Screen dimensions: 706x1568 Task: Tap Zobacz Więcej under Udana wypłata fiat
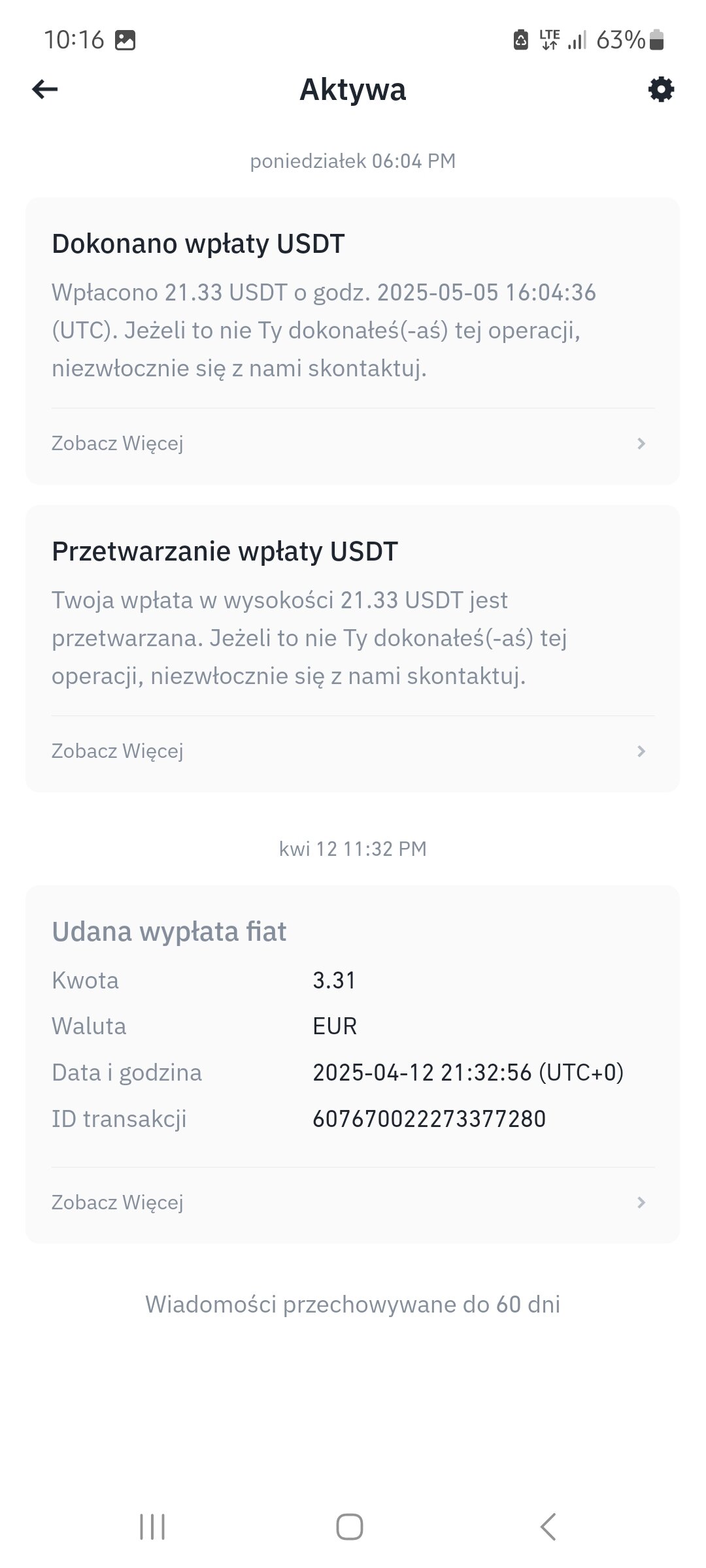[x=353, y=1203]
